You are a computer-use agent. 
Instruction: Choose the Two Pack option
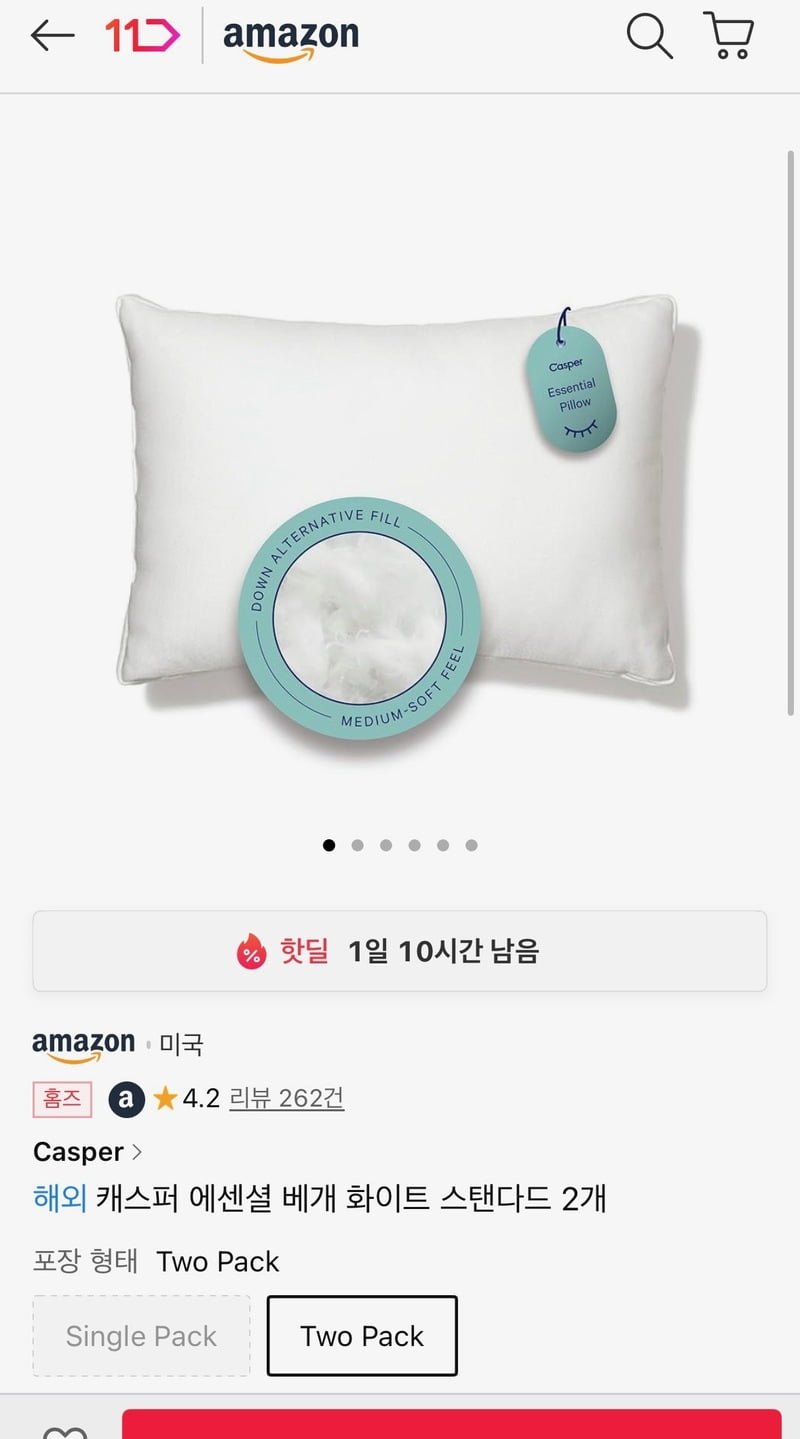point(362,1336)
